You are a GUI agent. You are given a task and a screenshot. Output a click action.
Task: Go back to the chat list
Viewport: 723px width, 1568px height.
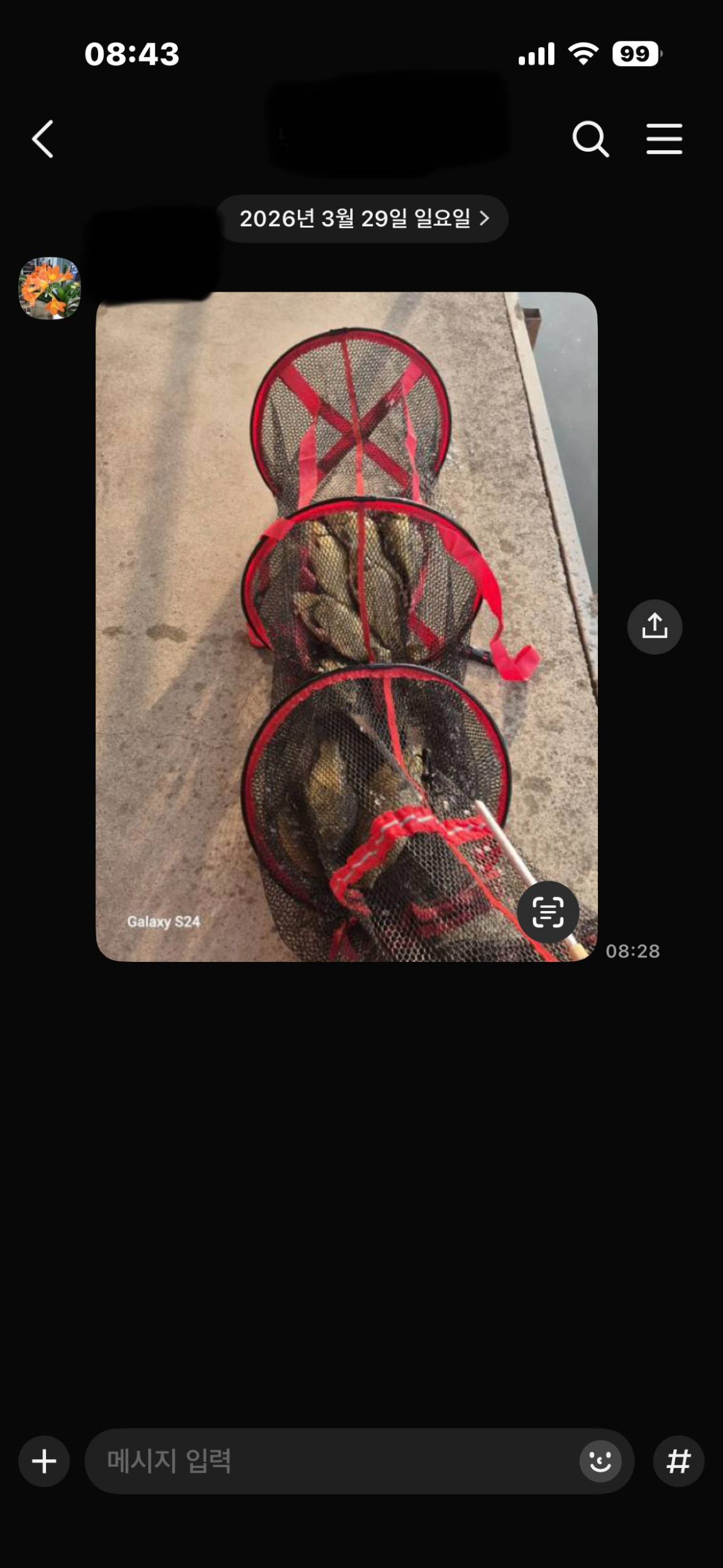point(43,139)
